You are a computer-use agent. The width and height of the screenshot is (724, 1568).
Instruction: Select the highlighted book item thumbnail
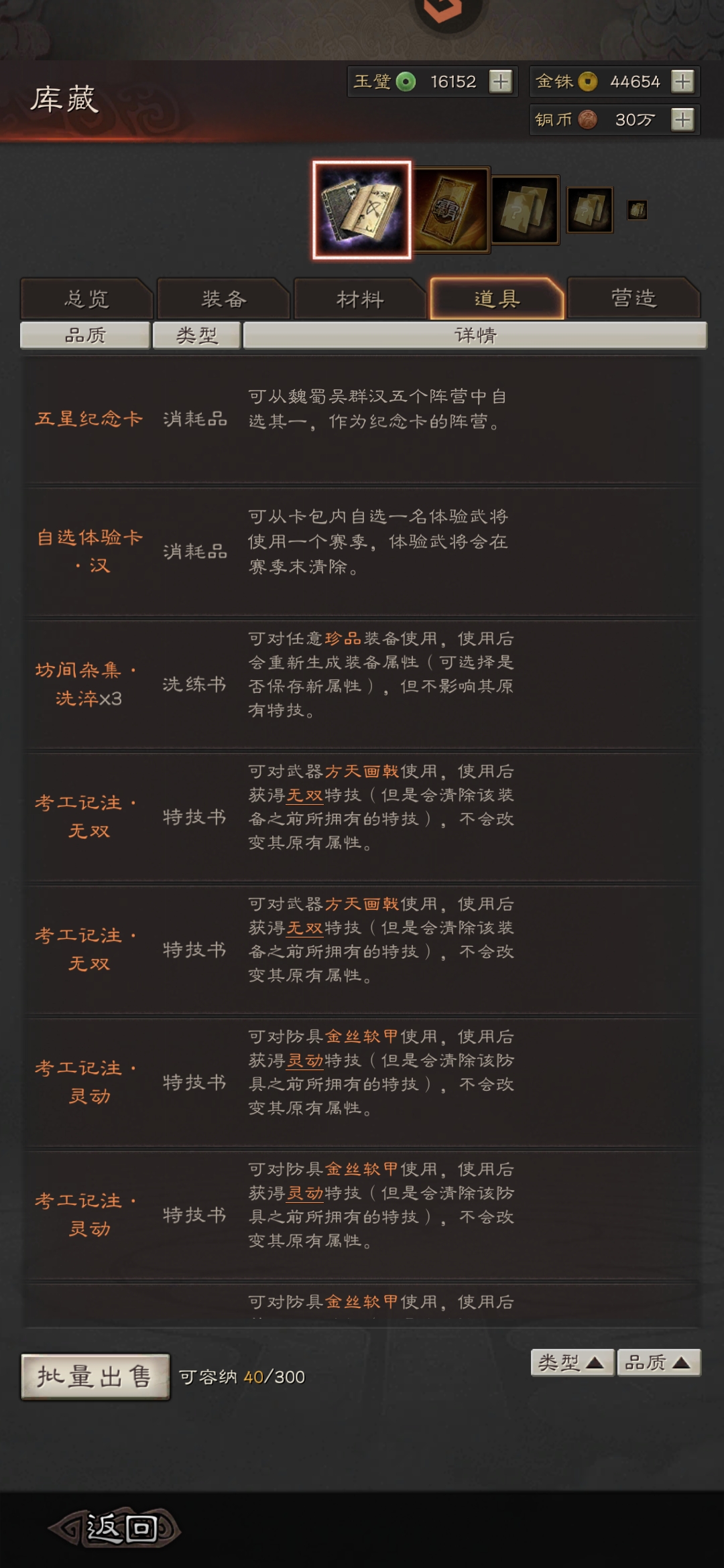[x=362, y=210]
